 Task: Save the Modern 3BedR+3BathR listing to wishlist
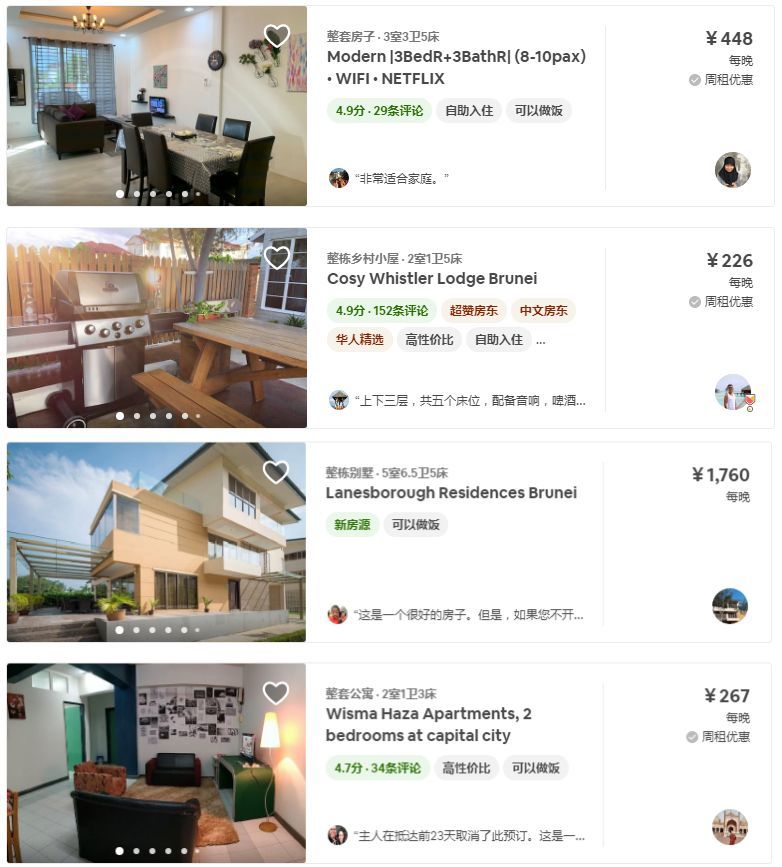point(276,36)
